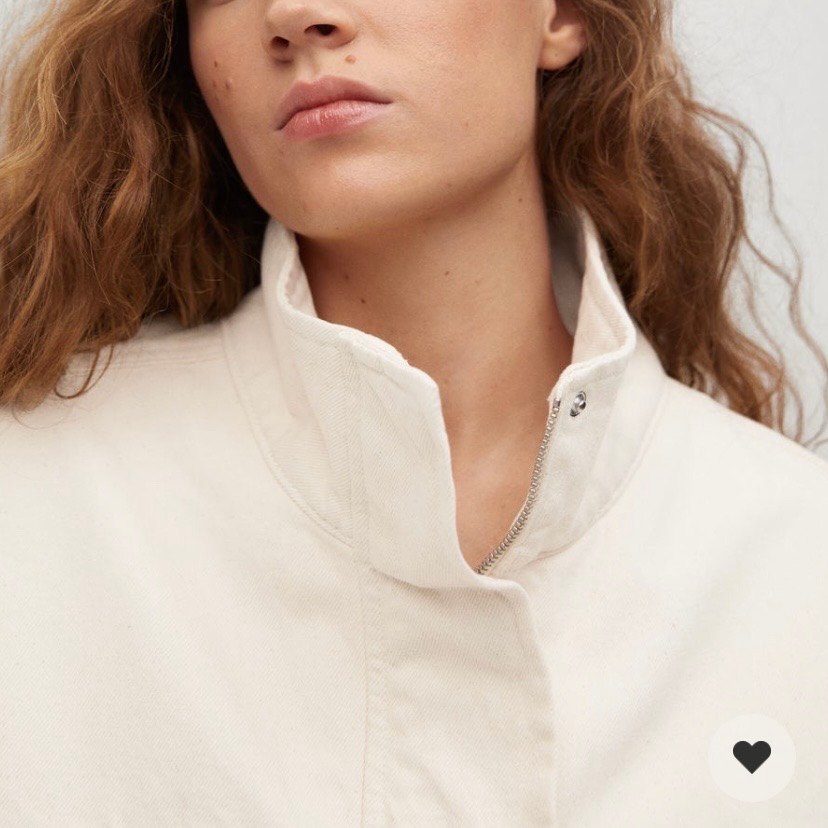Tap the heart icon to favorite this jacket

pyautogui.click(x=752, y=757)
